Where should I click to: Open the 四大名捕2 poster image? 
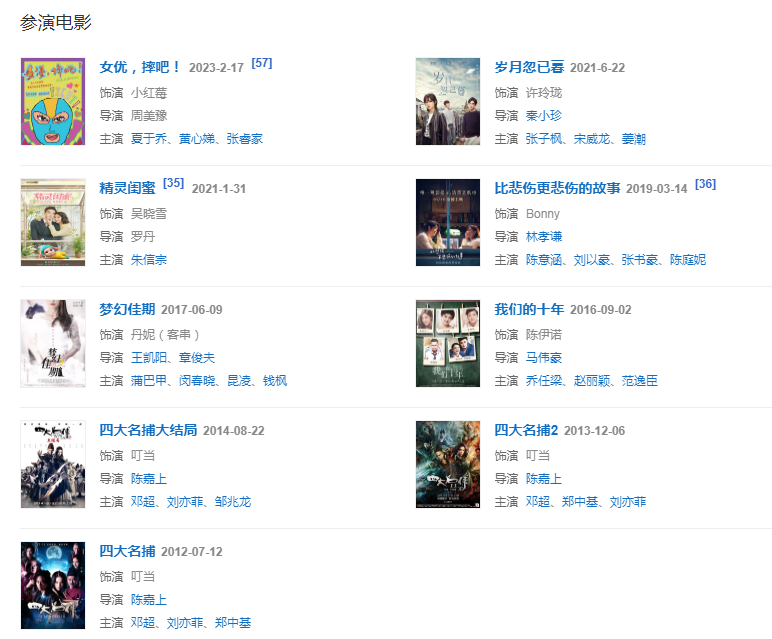tap(448, 464)
